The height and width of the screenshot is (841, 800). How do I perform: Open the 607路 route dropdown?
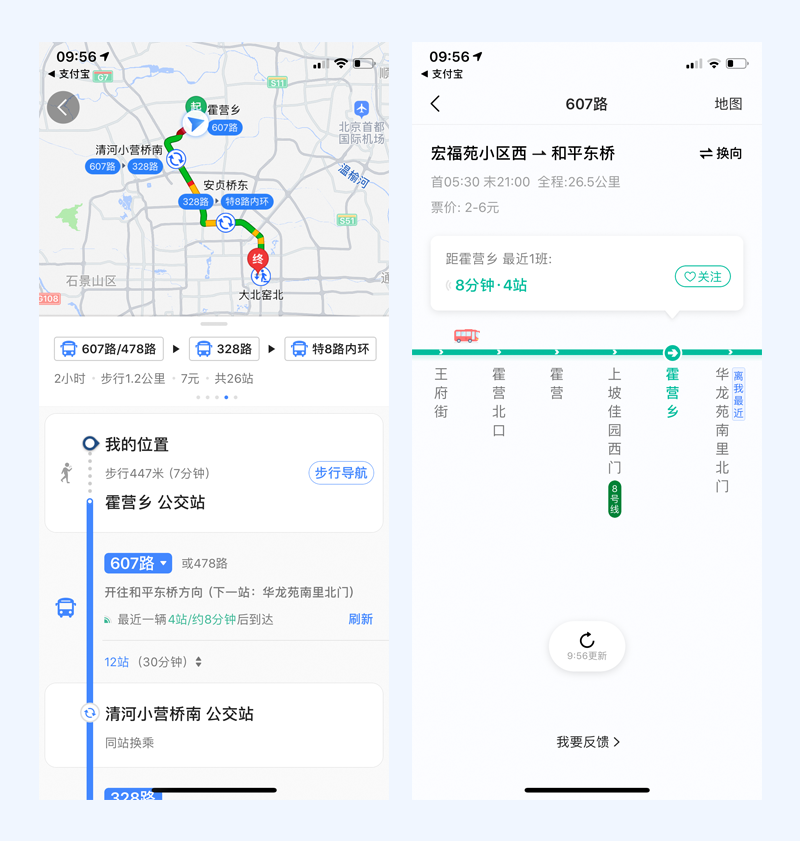(138, 563)
